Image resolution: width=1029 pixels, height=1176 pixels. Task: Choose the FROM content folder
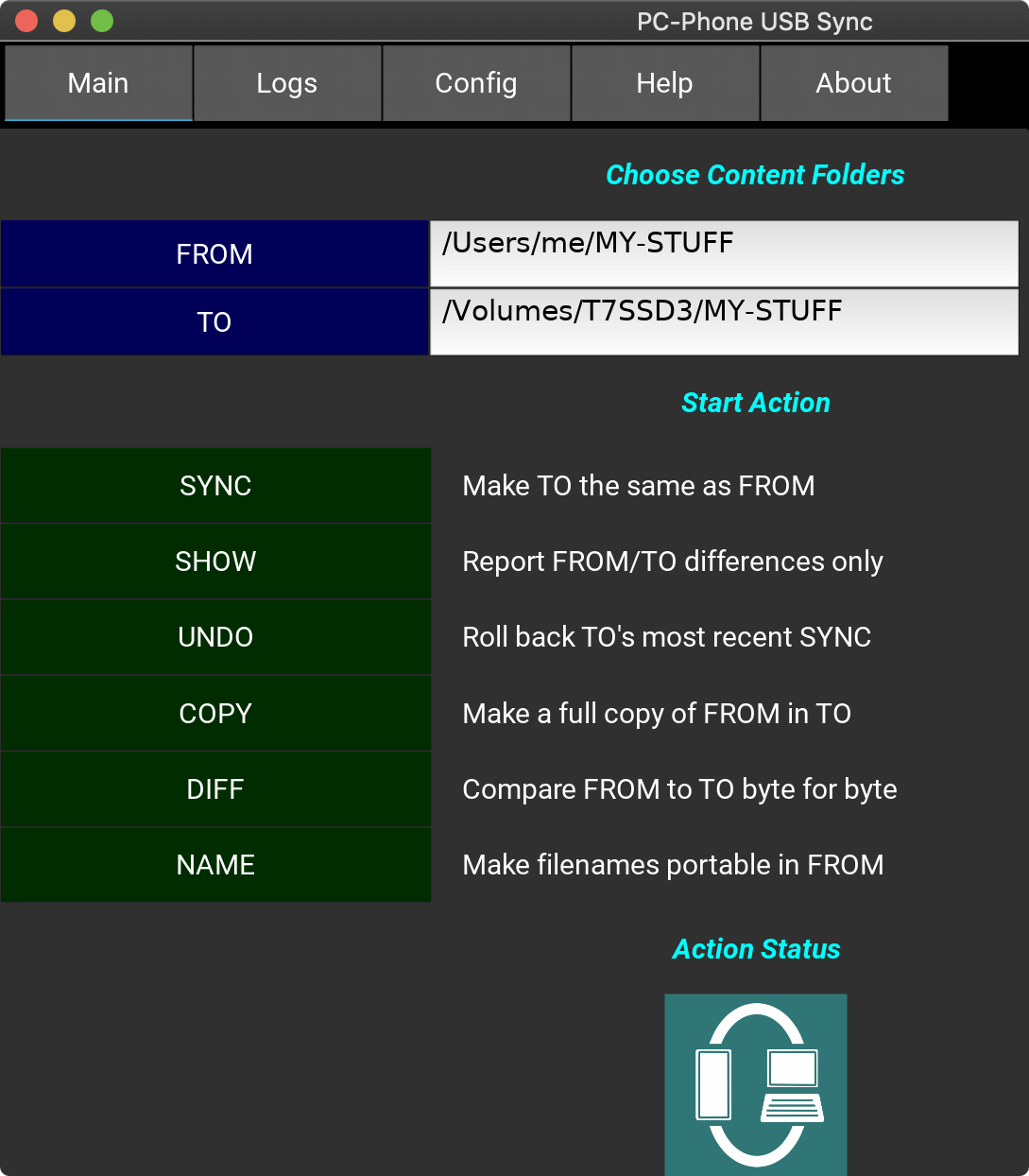coord(214,254)
